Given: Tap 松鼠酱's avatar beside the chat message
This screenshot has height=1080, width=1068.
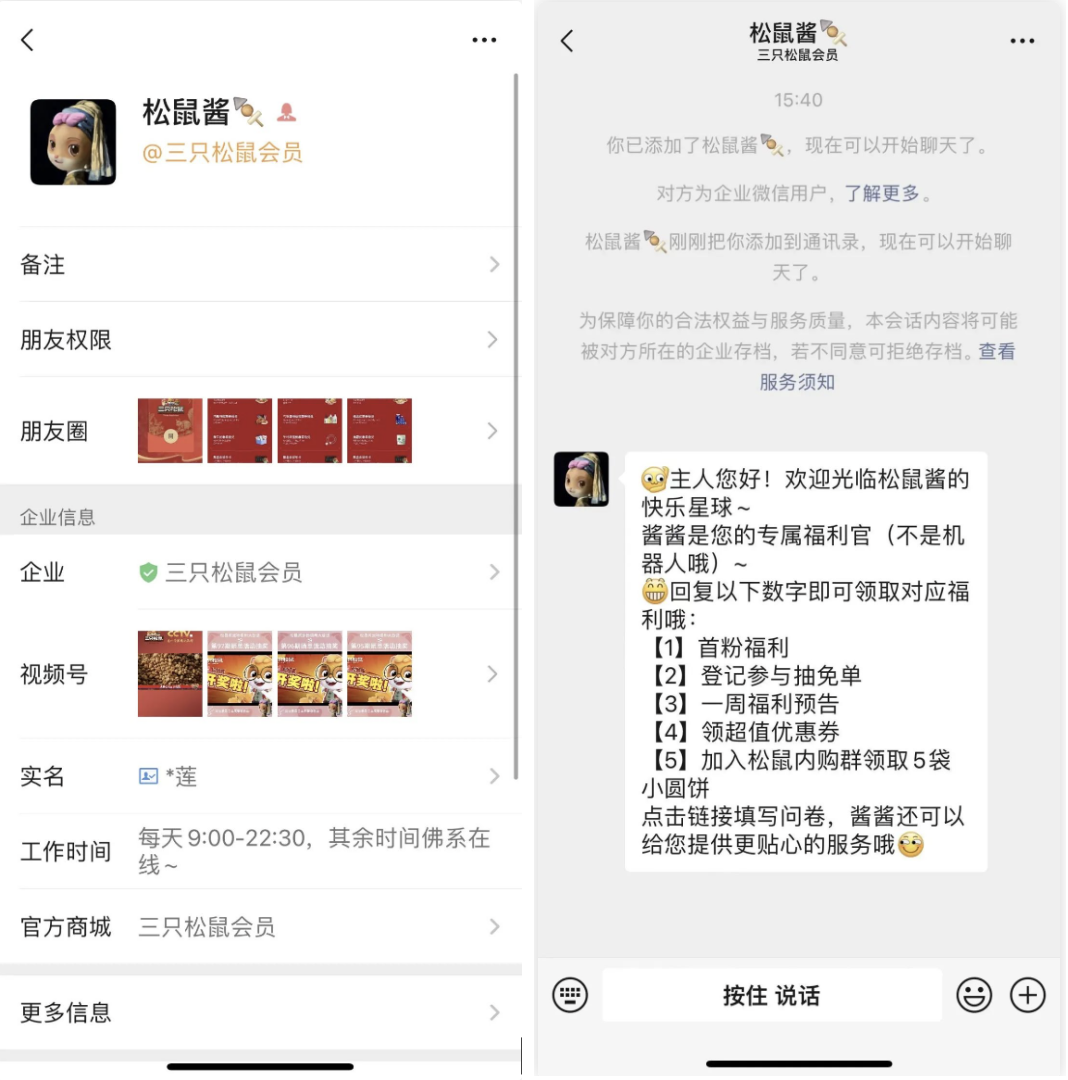Looking at the screenshot, I should click(x=581, y=479).
